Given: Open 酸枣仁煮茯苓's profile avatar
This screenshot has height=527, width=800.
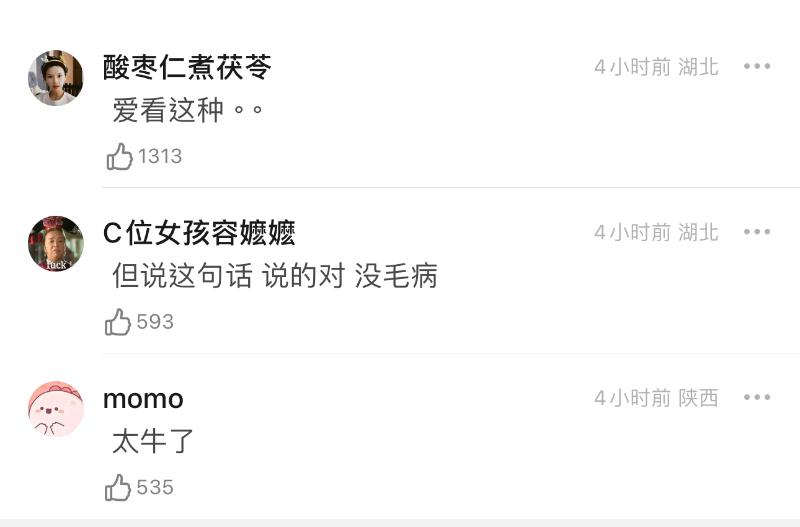Looking at the screenshot, I should (x=56, y=78).
